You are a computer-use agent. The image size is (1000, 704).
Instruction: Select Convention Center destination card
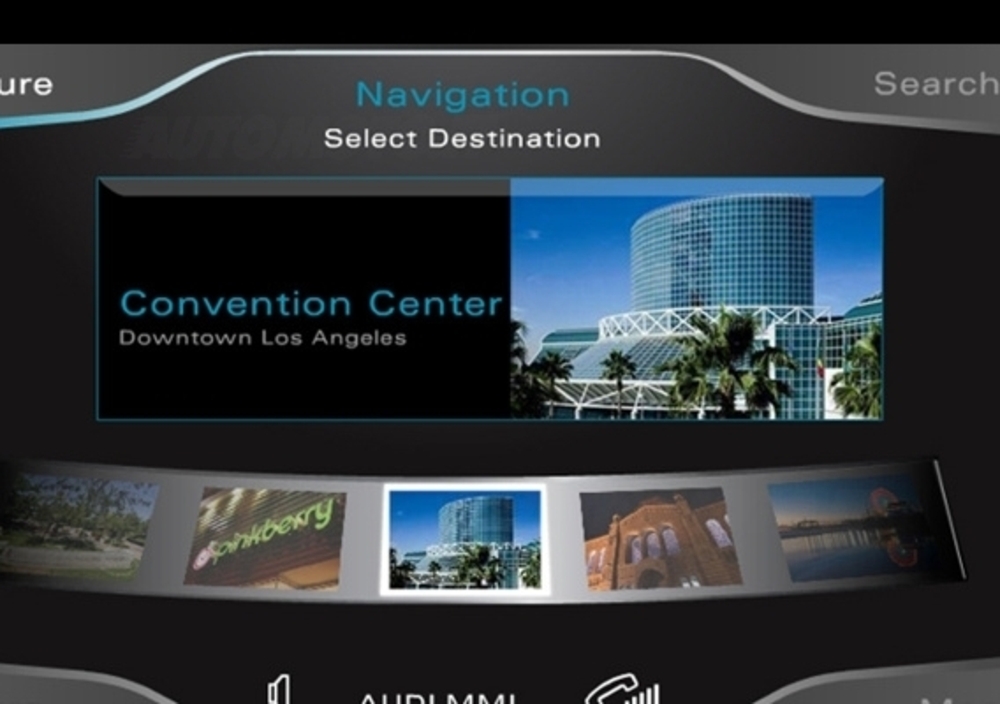point(489,299)
